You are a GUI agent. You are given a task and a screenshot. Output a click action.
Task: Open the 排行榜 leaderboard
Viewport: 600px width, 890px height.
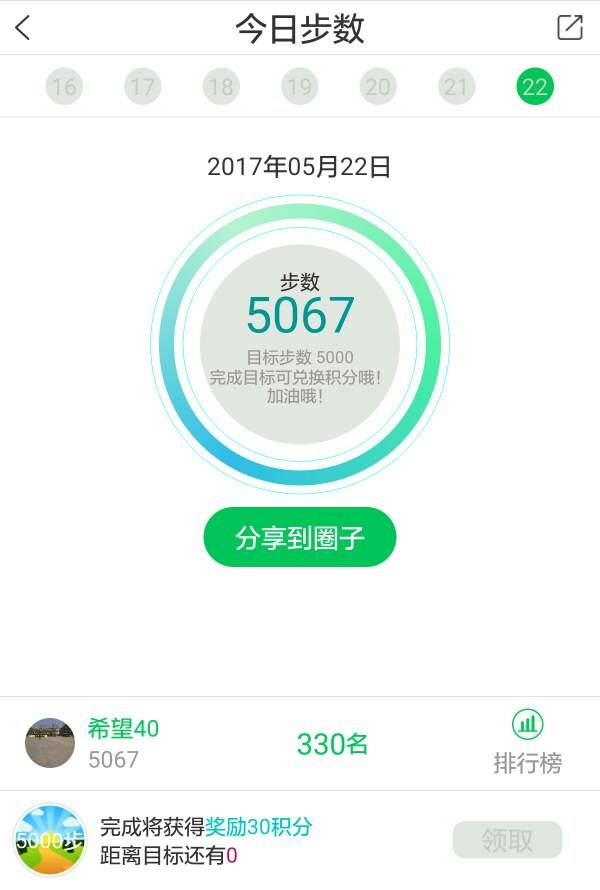(x=527, y=743)
